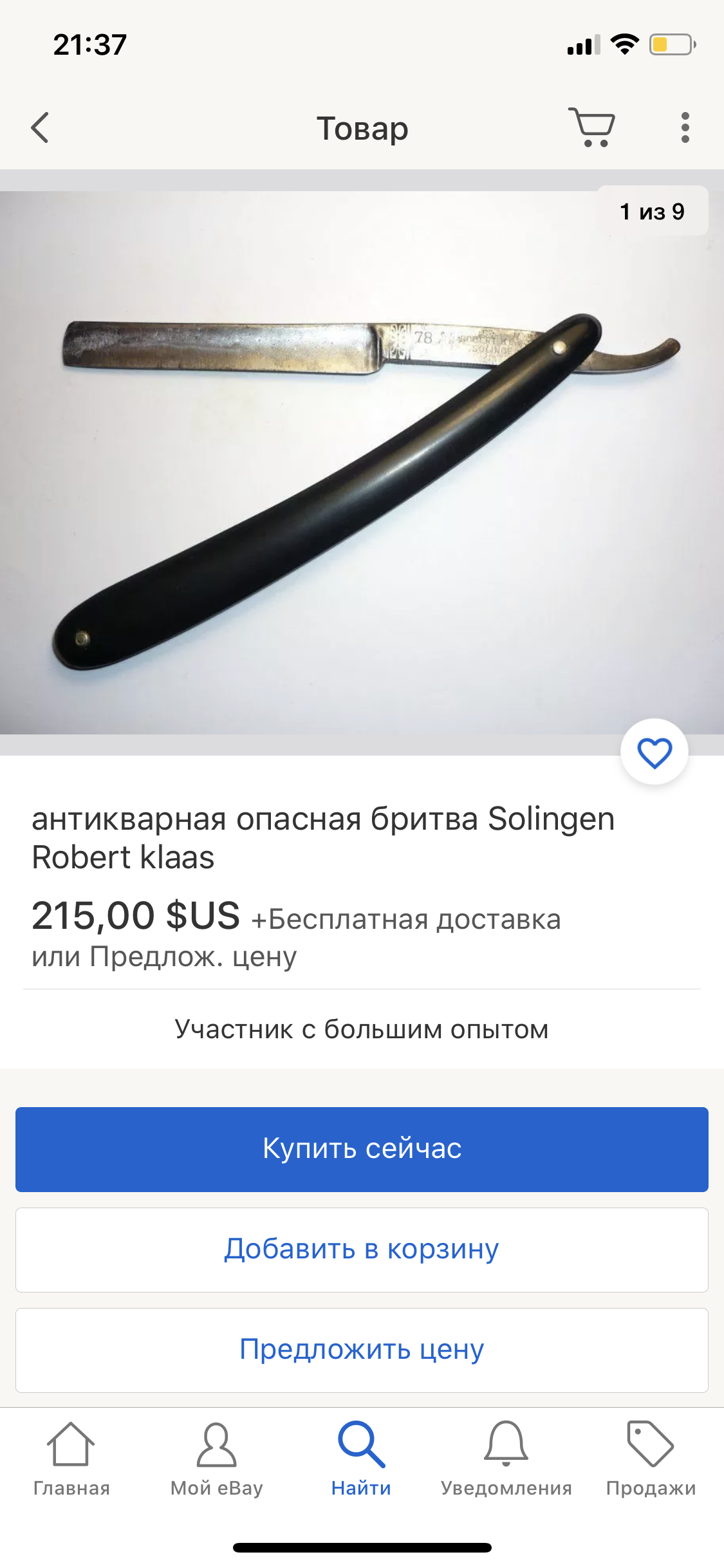Add this razor to watchlist with heart
Screen dimensions: 724x1568
point(654,752)
